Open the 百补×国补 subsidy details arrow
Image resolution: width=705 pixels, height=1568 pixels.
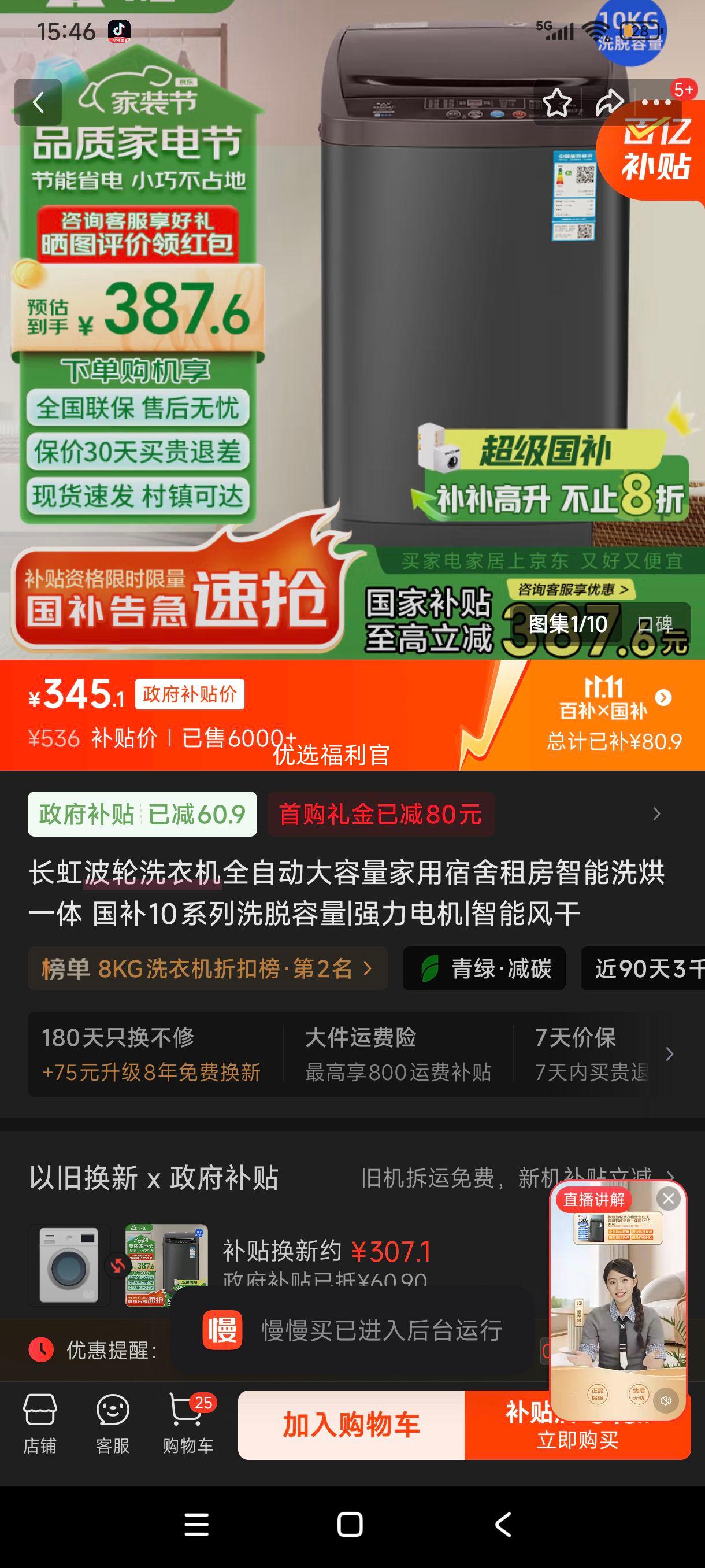(x=663, y=698)
